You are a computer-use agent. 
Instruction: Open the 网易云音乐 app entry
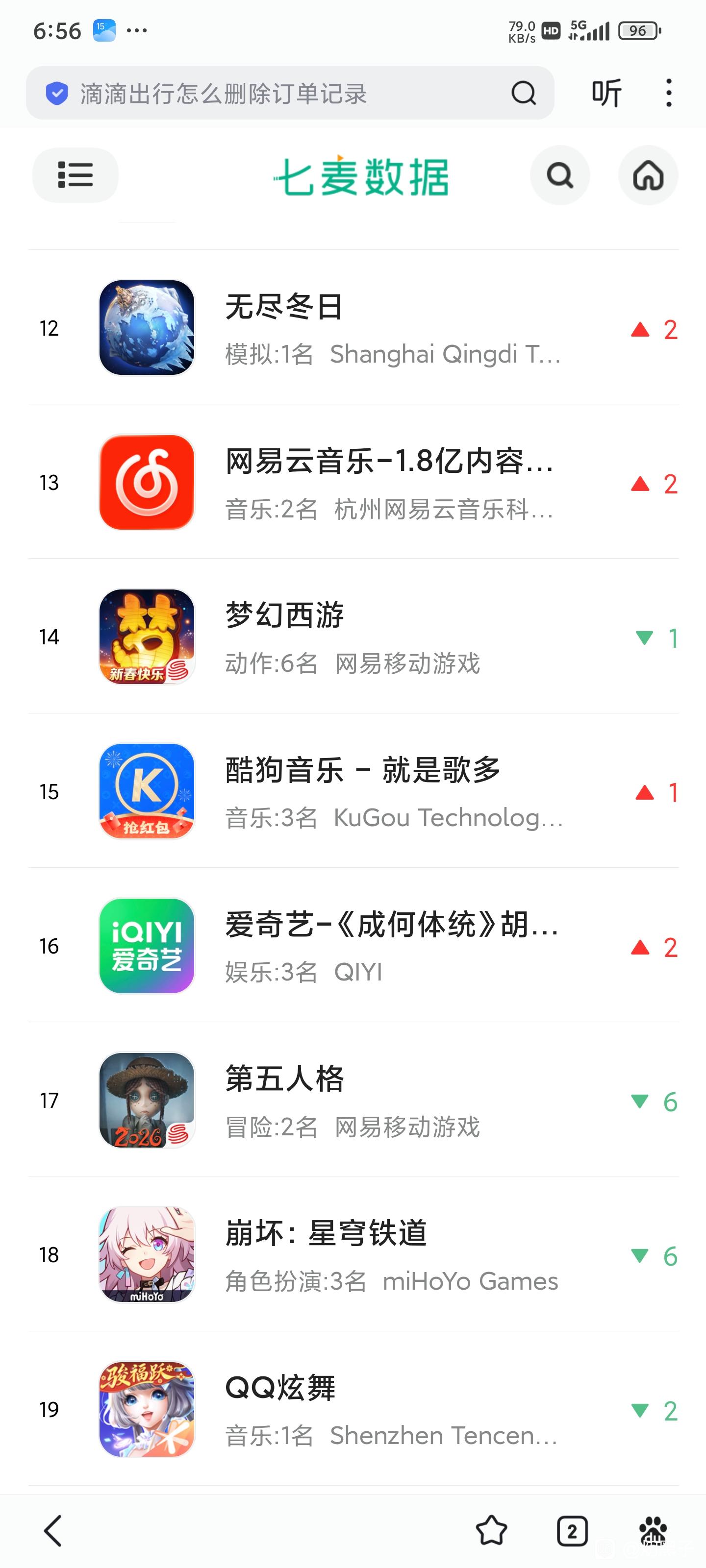click(353, 483)
